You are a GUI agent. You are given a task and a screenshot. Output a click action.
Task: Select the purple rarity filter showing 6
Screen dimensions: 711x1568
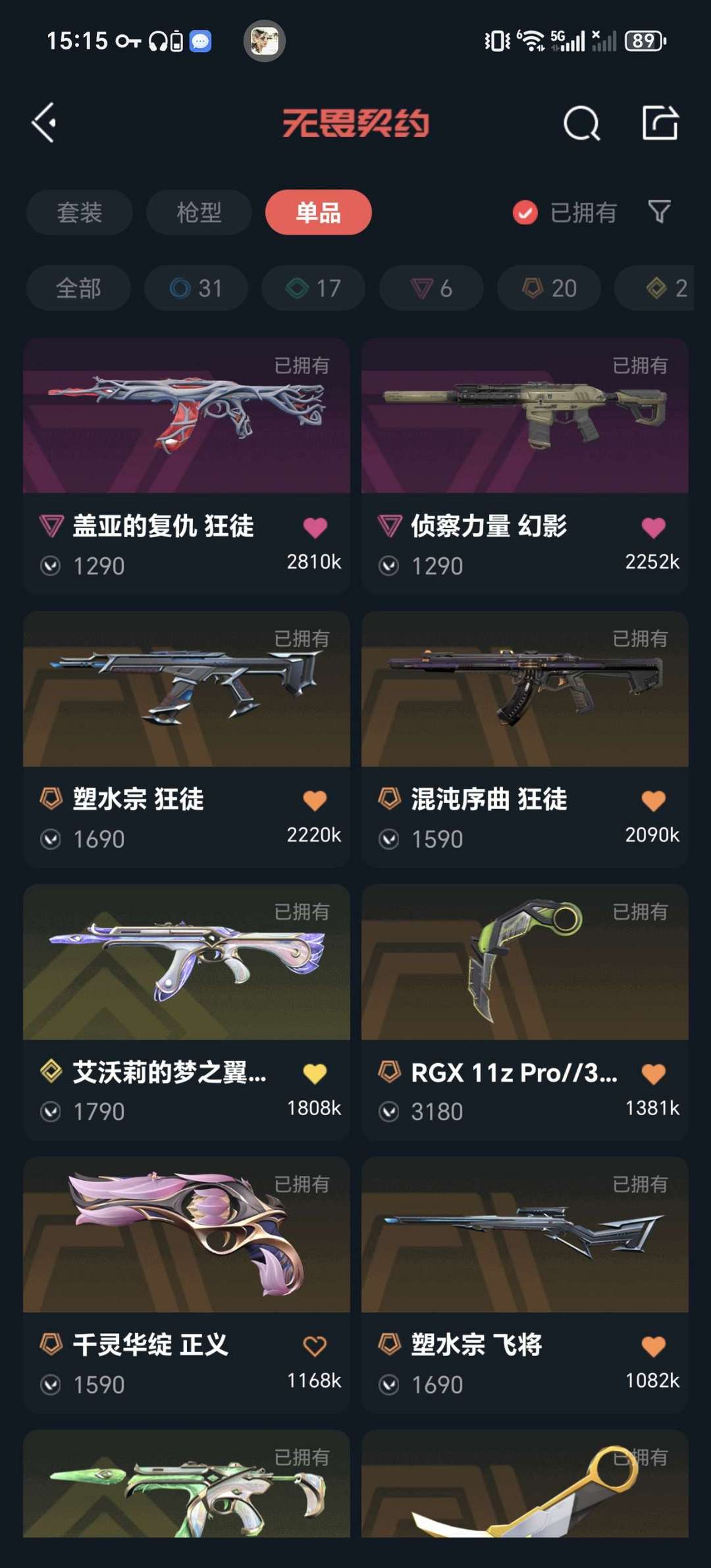click(431, 288)
